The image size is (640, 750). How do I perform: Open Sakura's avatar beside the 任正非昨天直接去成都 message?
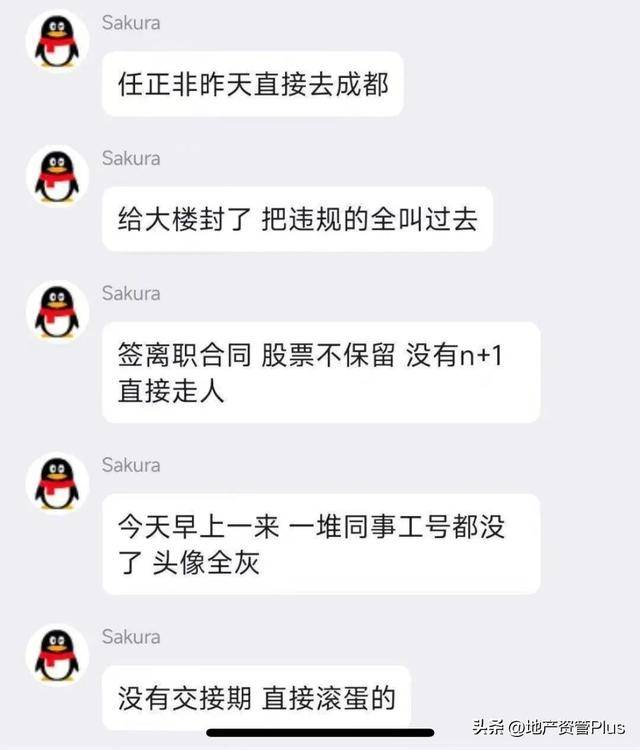57,40
